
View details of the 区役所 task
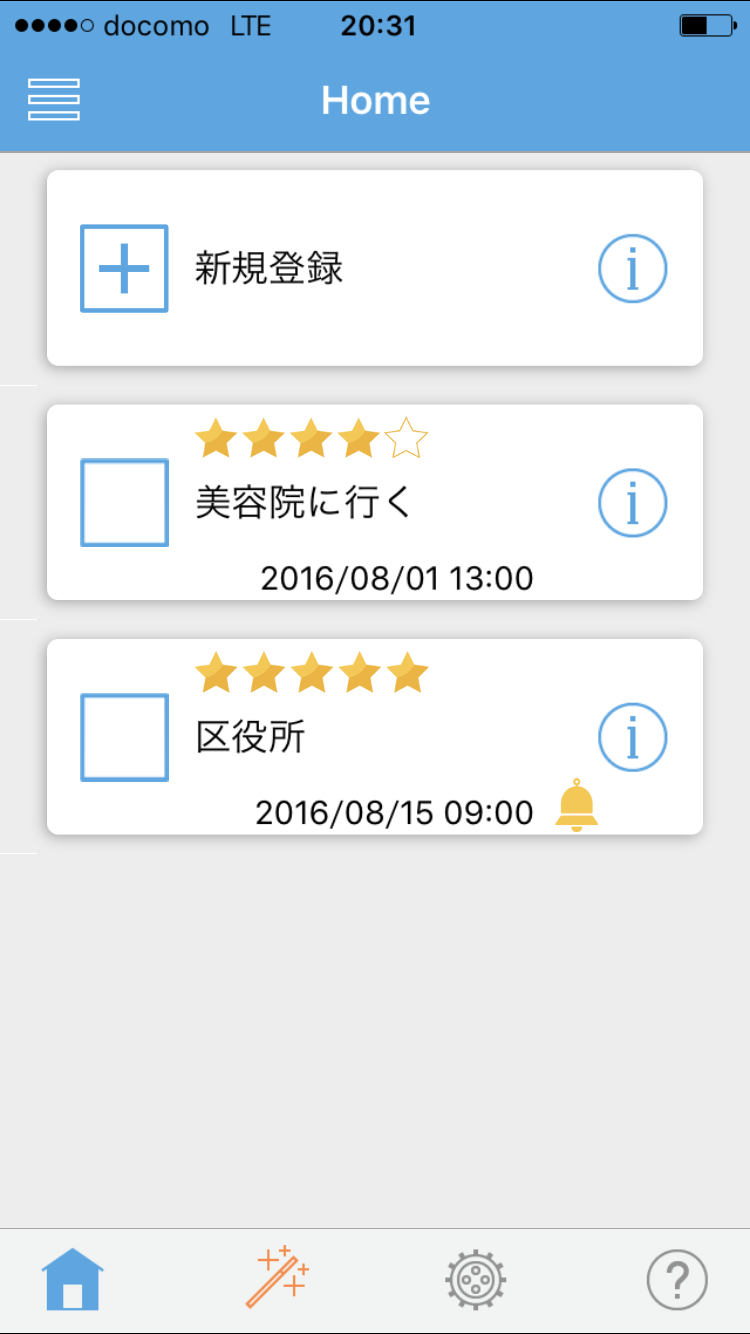click(632, 737)
